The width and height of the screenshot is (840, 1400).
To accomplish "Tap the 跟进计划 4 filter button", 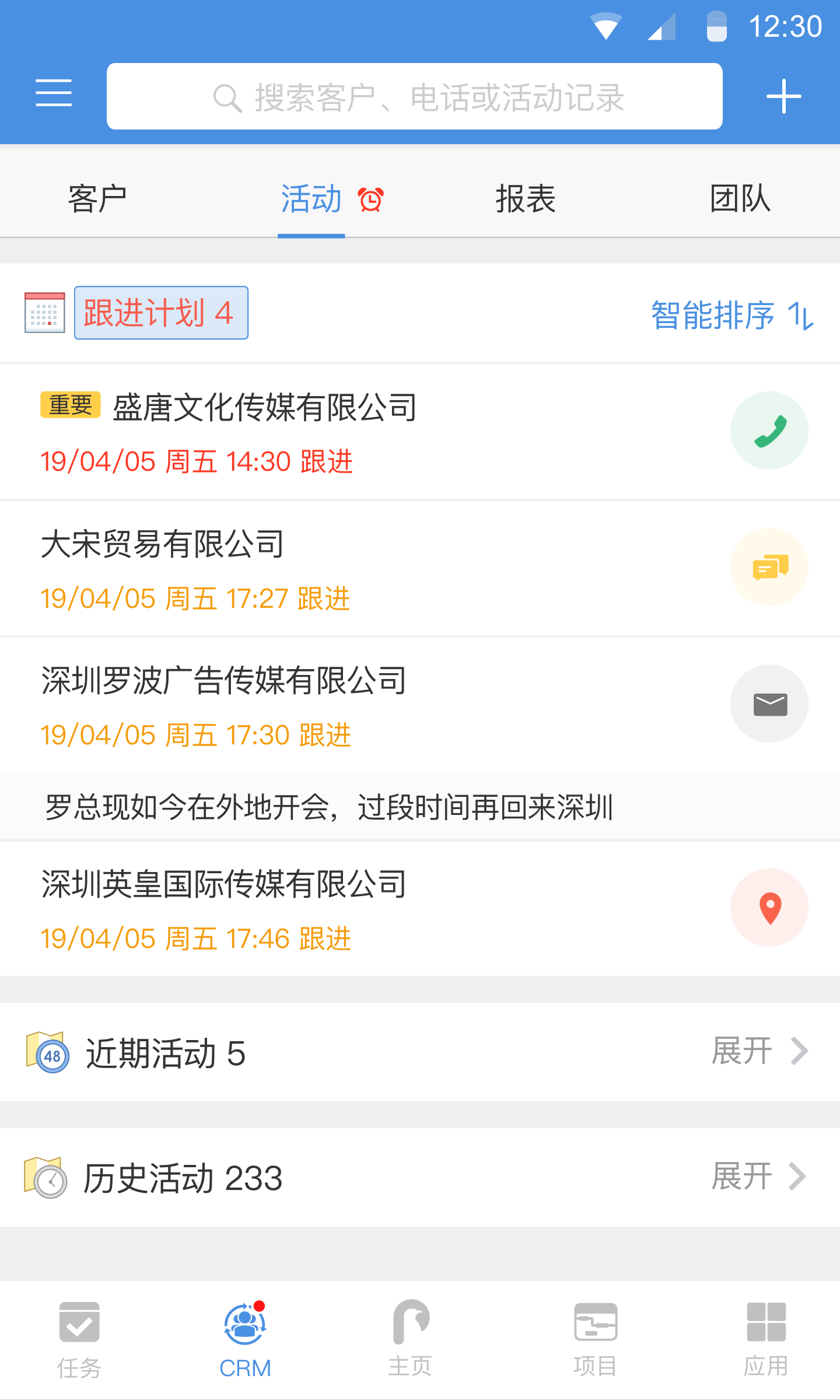I will pyautogui.click(x=161, y=313).
